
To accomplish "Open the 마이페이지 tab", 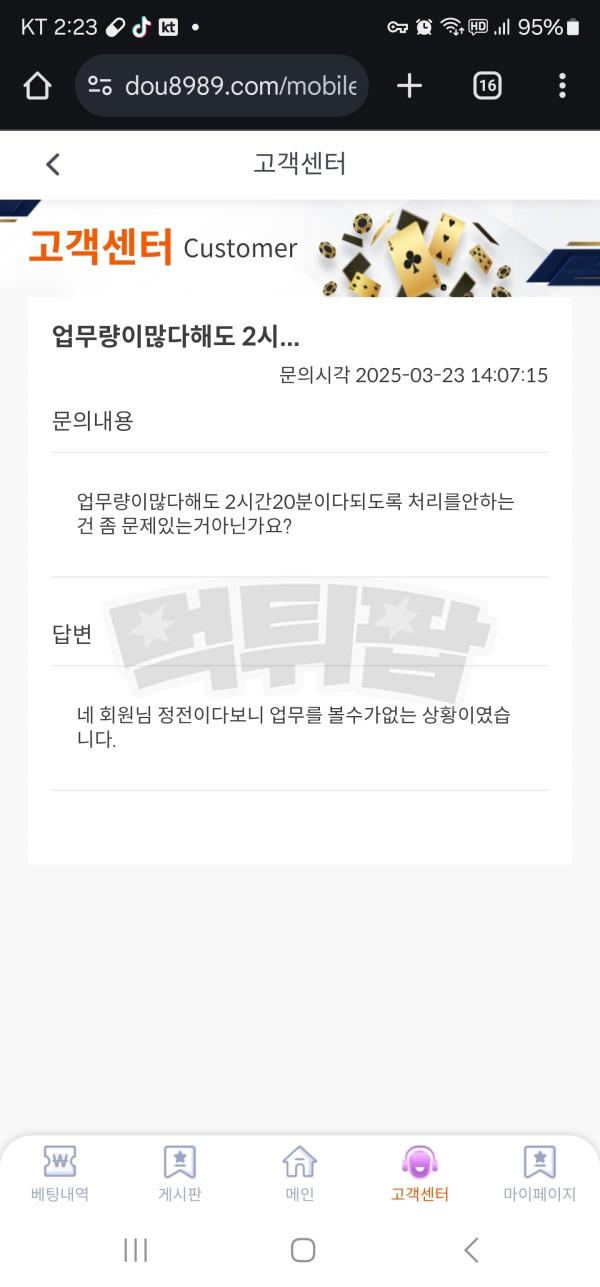I will pos(540,1174).
